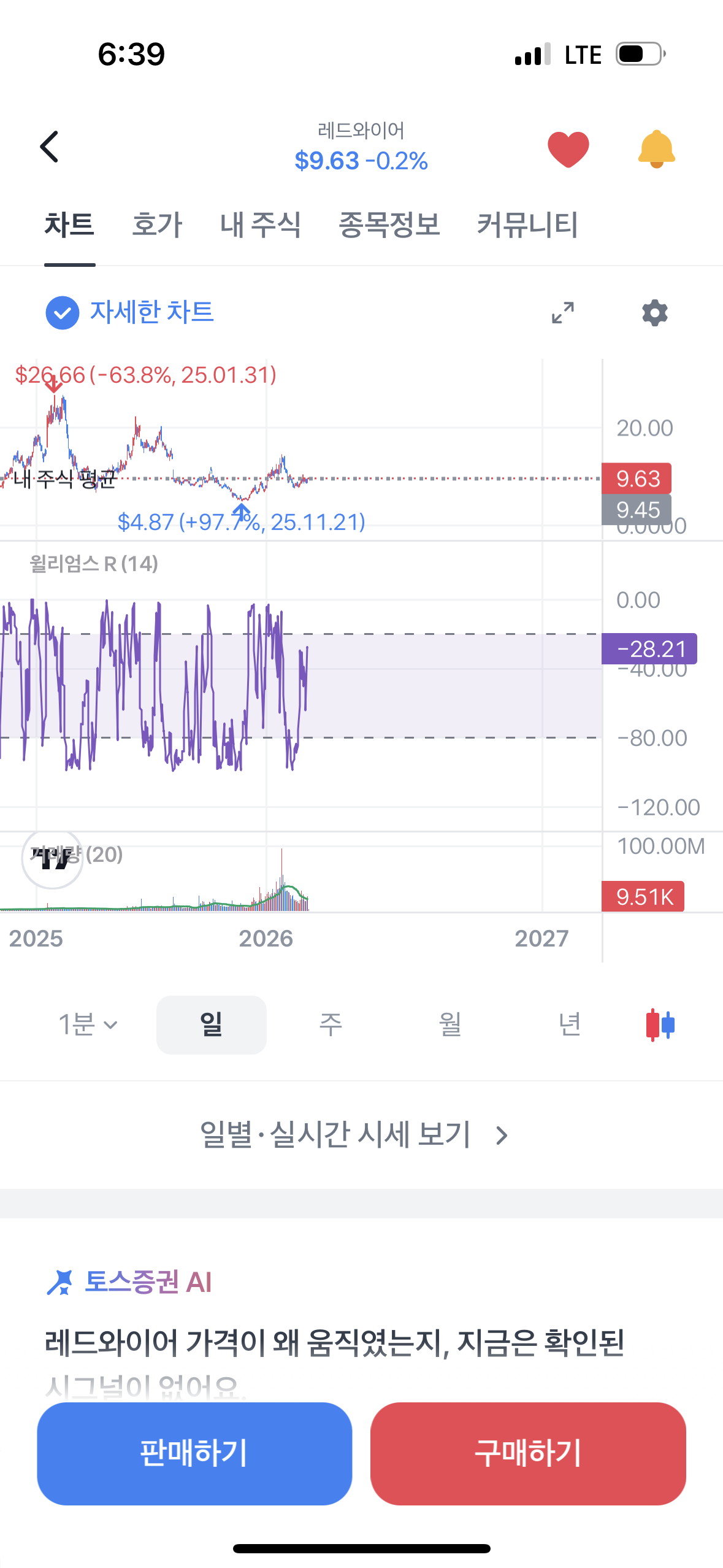Open 일별·실시간 시세 보기 via the chevron

pos(501,1136)
